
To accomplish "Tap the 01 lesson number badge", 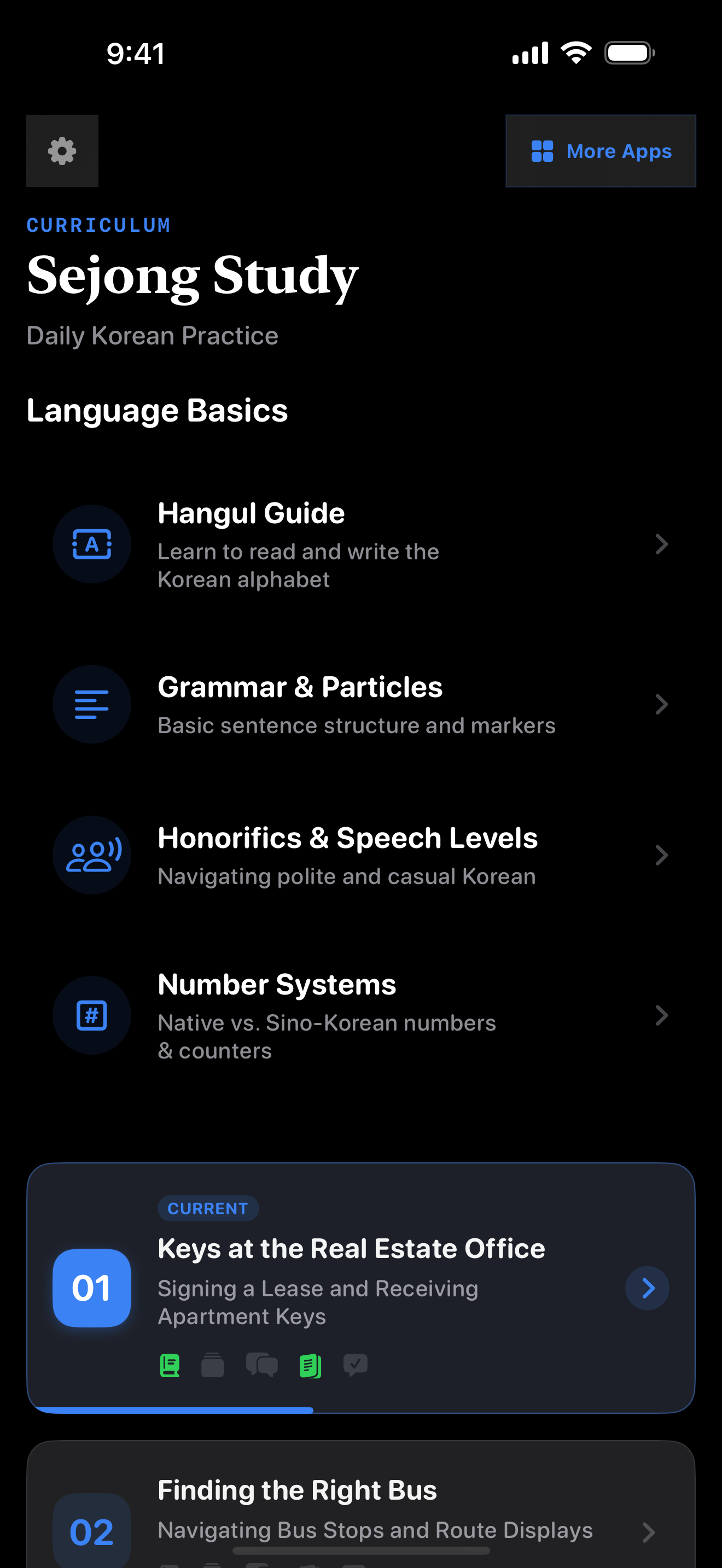I will [x=91, y=1288].
